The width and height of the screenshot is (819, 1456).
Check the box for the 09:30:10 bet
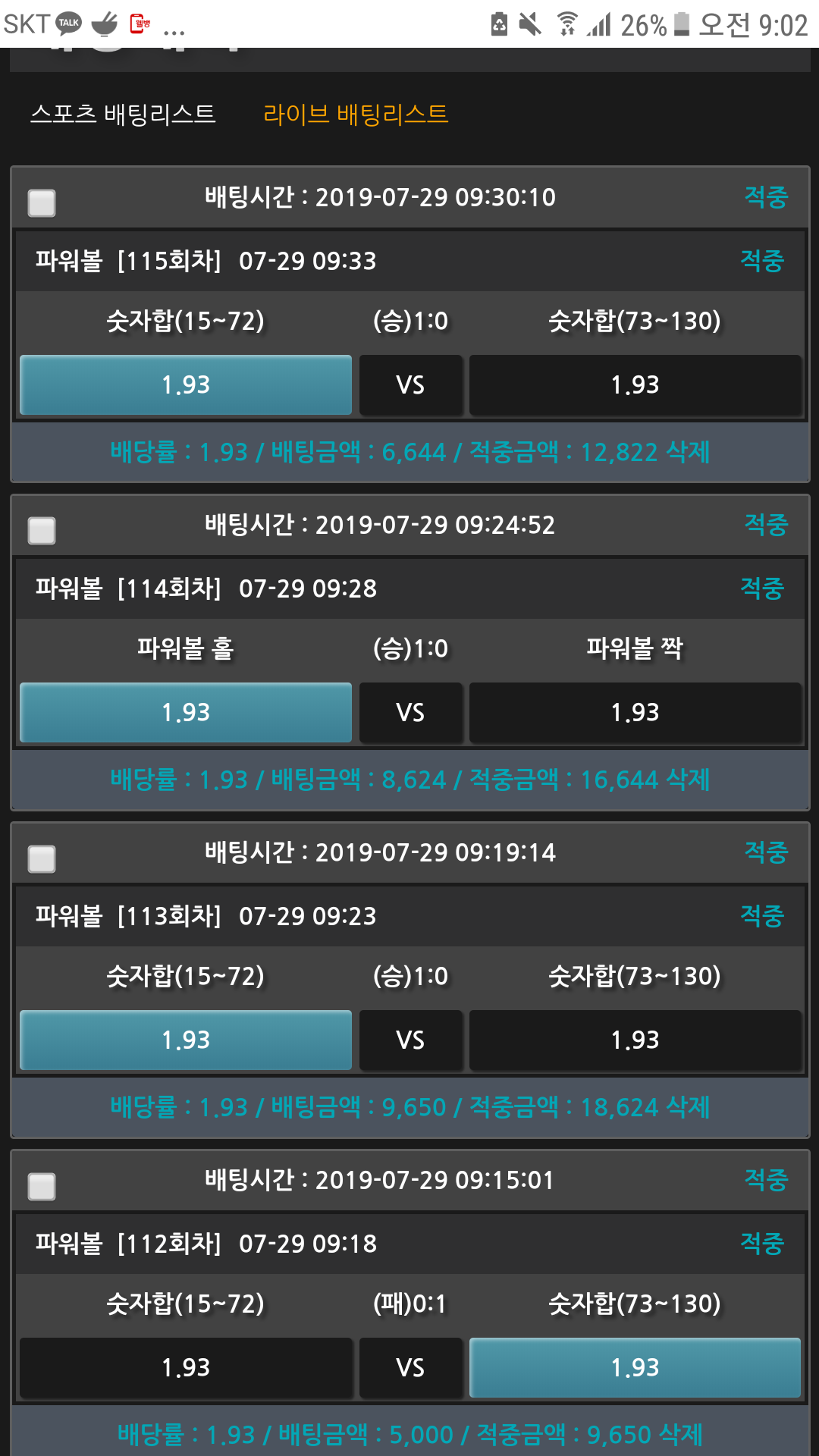click(42, 202)
